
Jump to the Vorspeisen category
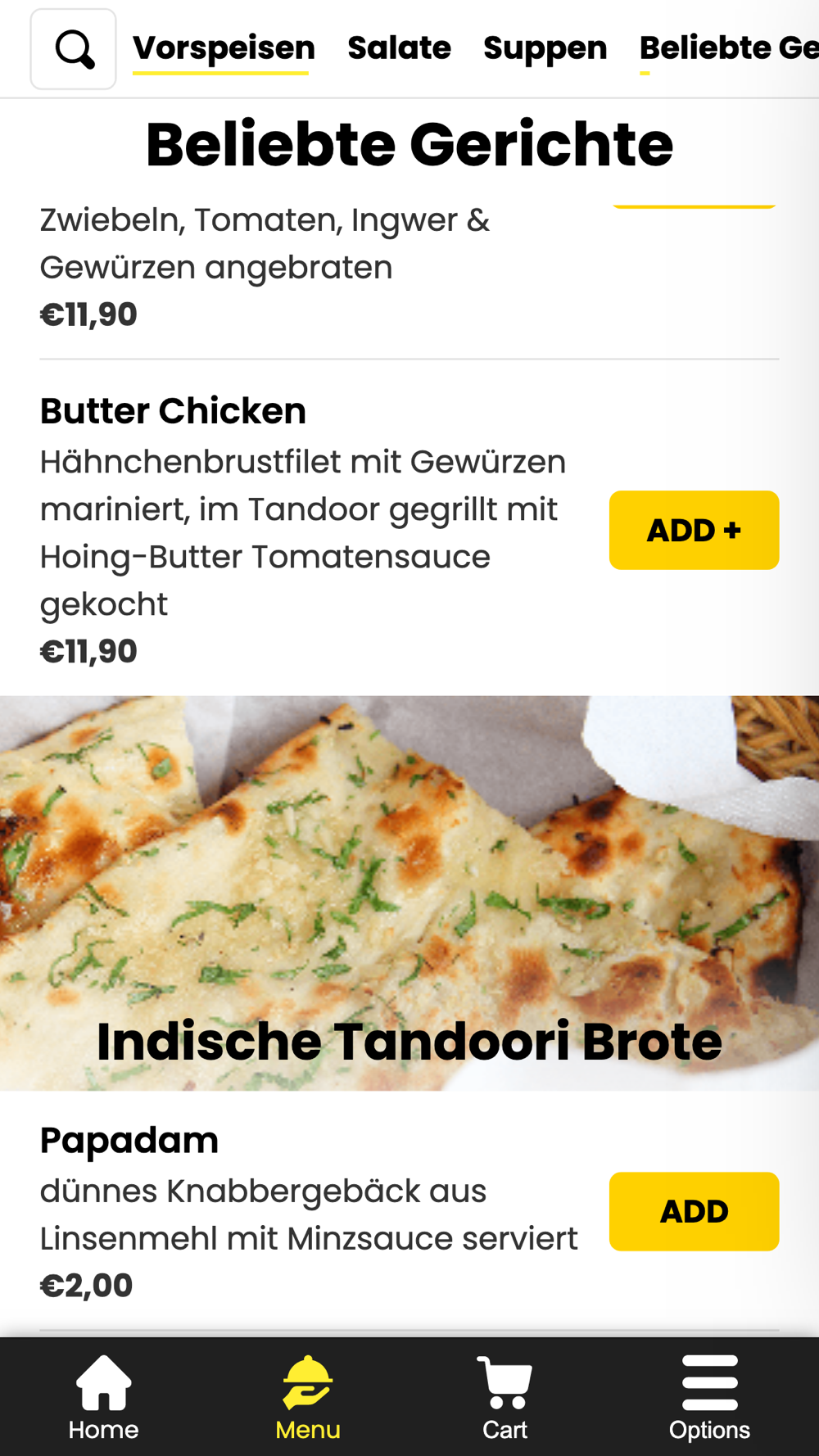(x=224, y=48)
